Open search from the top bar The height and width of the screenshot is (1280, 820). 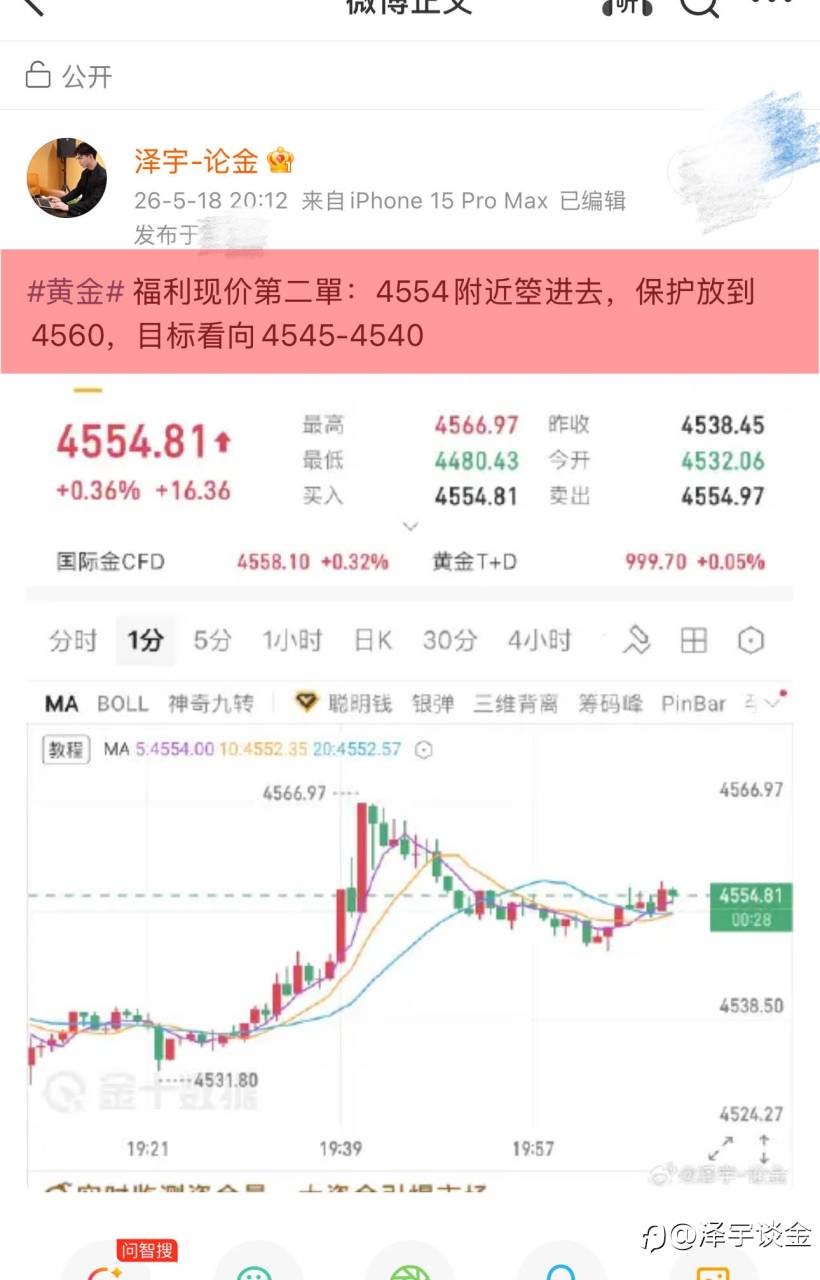click(699, 5)
